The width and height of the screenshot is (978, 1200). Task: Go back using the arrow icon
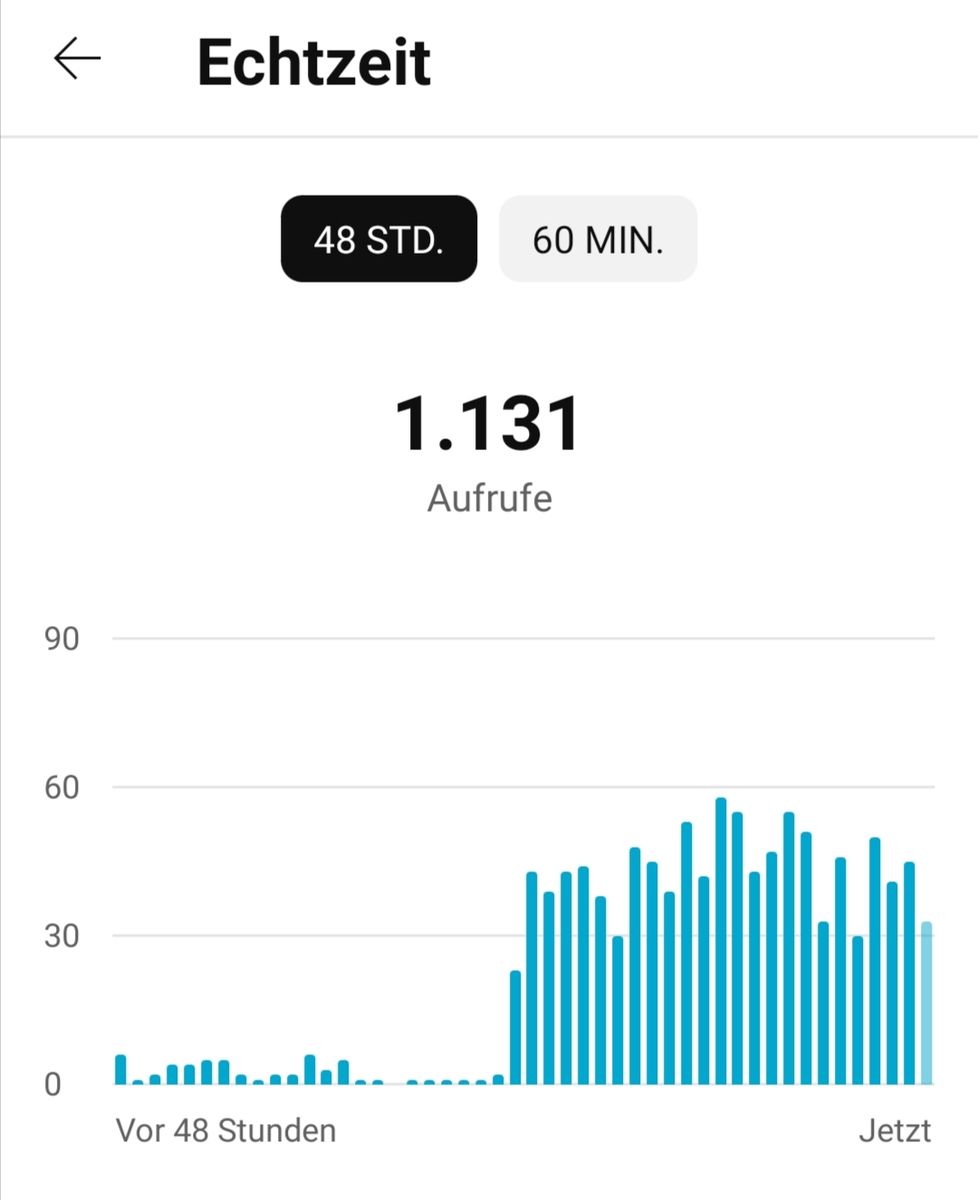[77, 60]
